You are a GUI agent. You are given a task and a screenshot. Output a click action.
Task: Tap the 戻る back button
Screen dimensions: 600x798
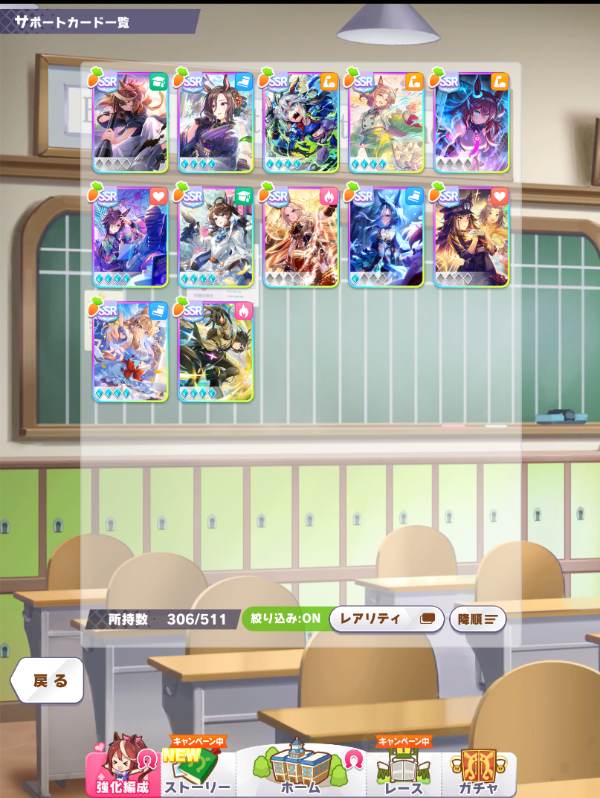pos(47,680)
